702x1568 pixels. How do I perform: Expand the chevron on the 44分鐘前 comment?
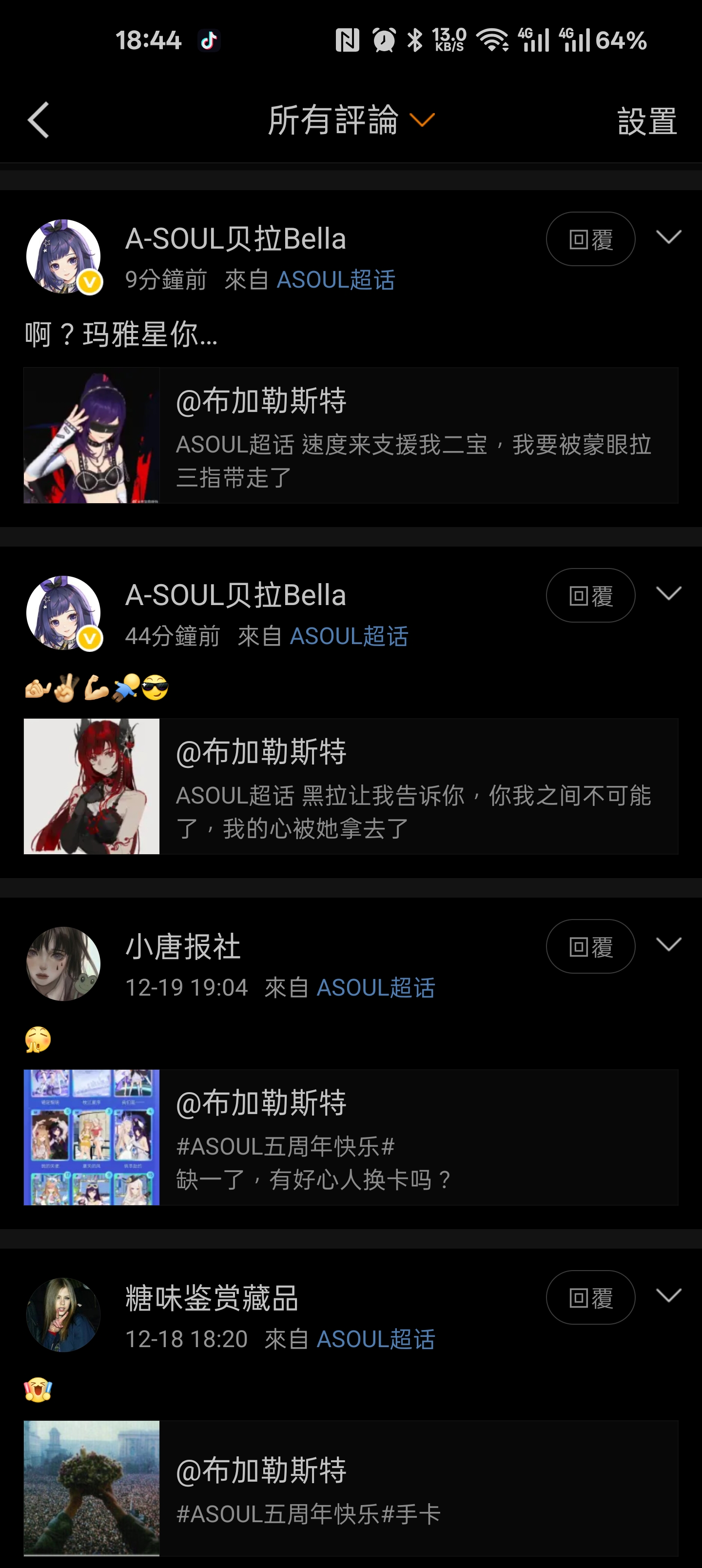tap(668, 593)
